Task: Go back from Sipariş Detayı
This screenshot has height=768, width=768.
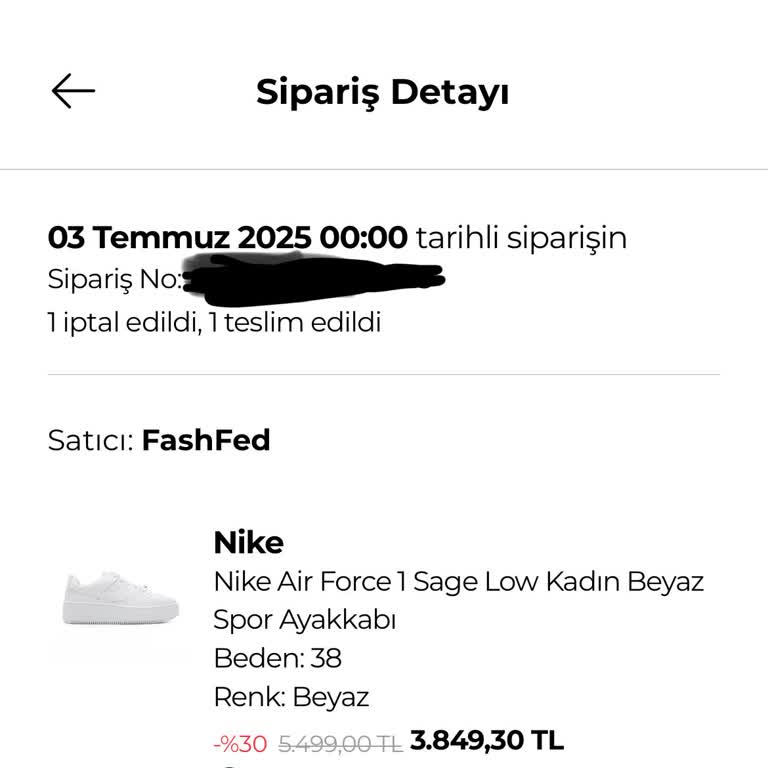Action: [73, 92]
